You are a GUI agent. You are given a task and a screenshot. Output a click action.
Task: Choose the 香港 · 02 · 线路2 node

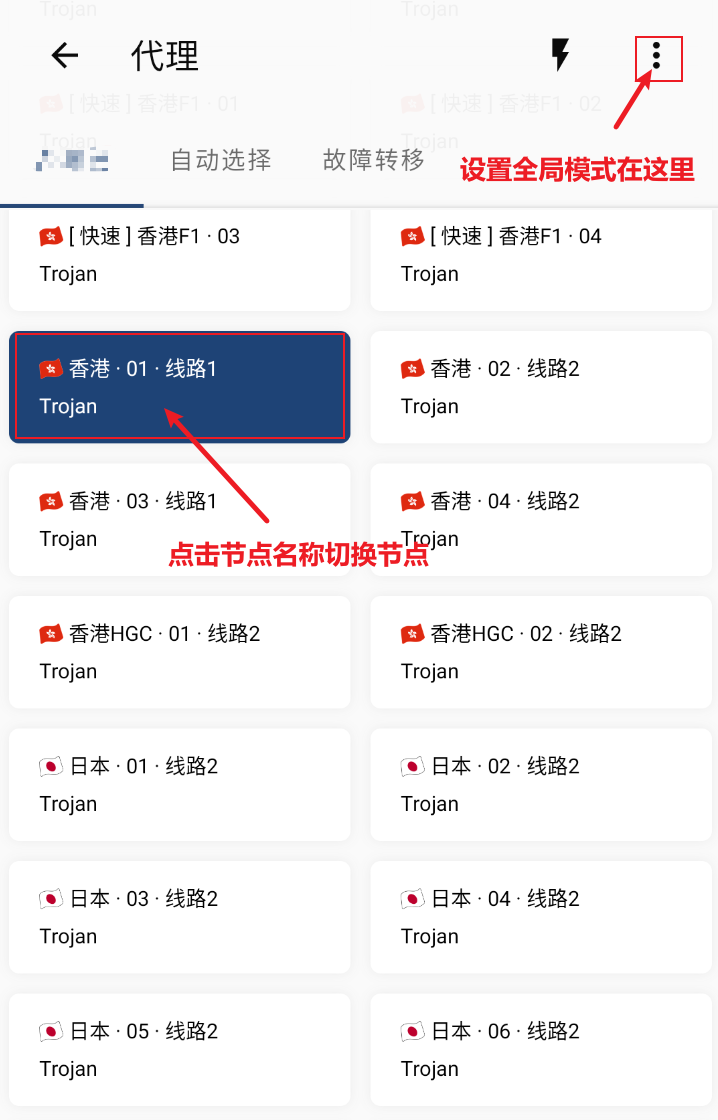(x=541, y=387)
